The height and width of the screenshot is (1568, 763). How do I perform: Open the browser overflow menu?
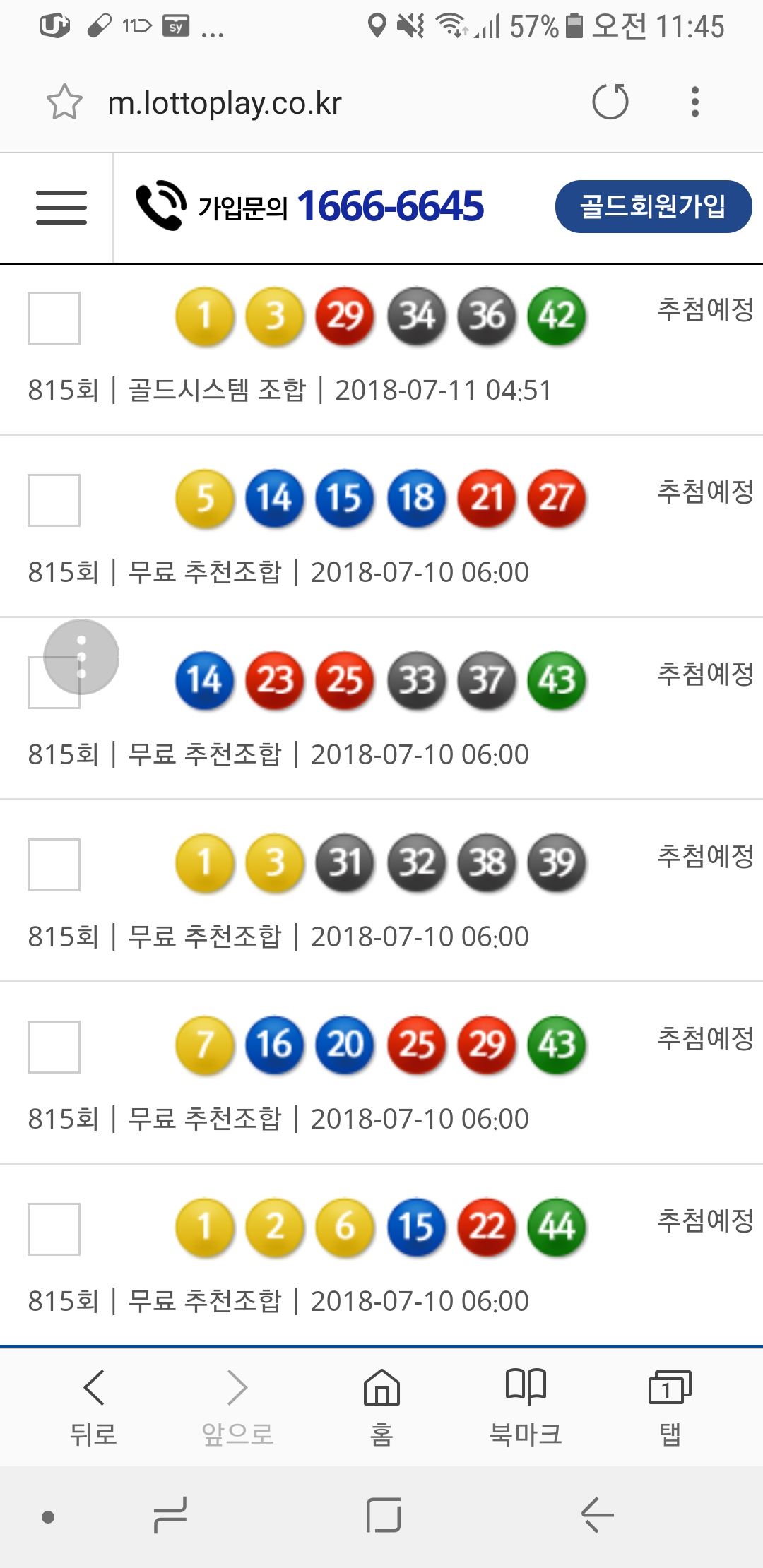tap(695, 102)
